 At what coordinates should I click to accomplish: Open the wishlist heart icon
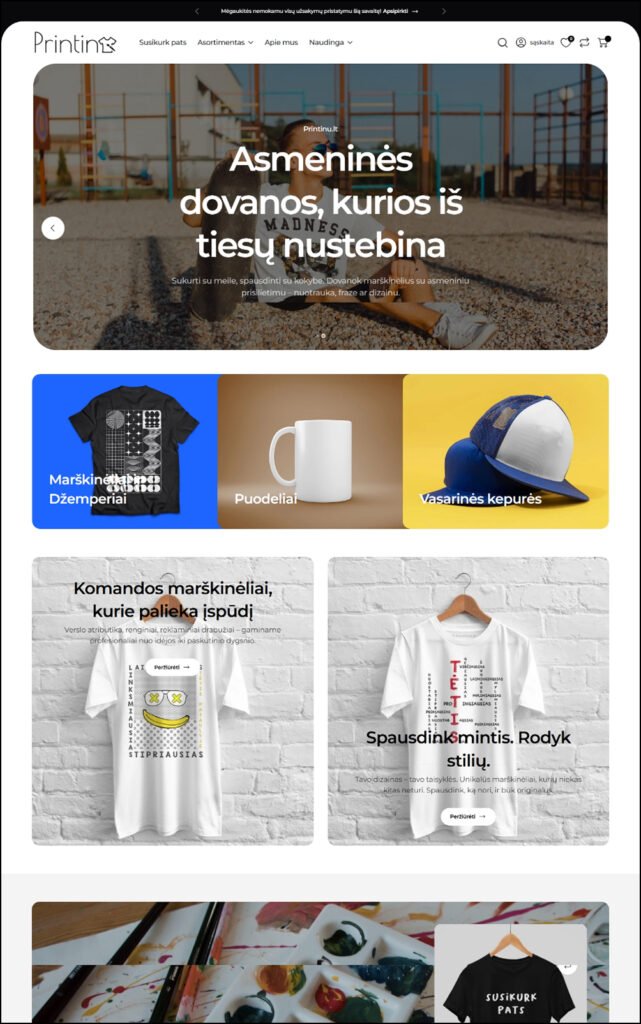pos(566,43)
